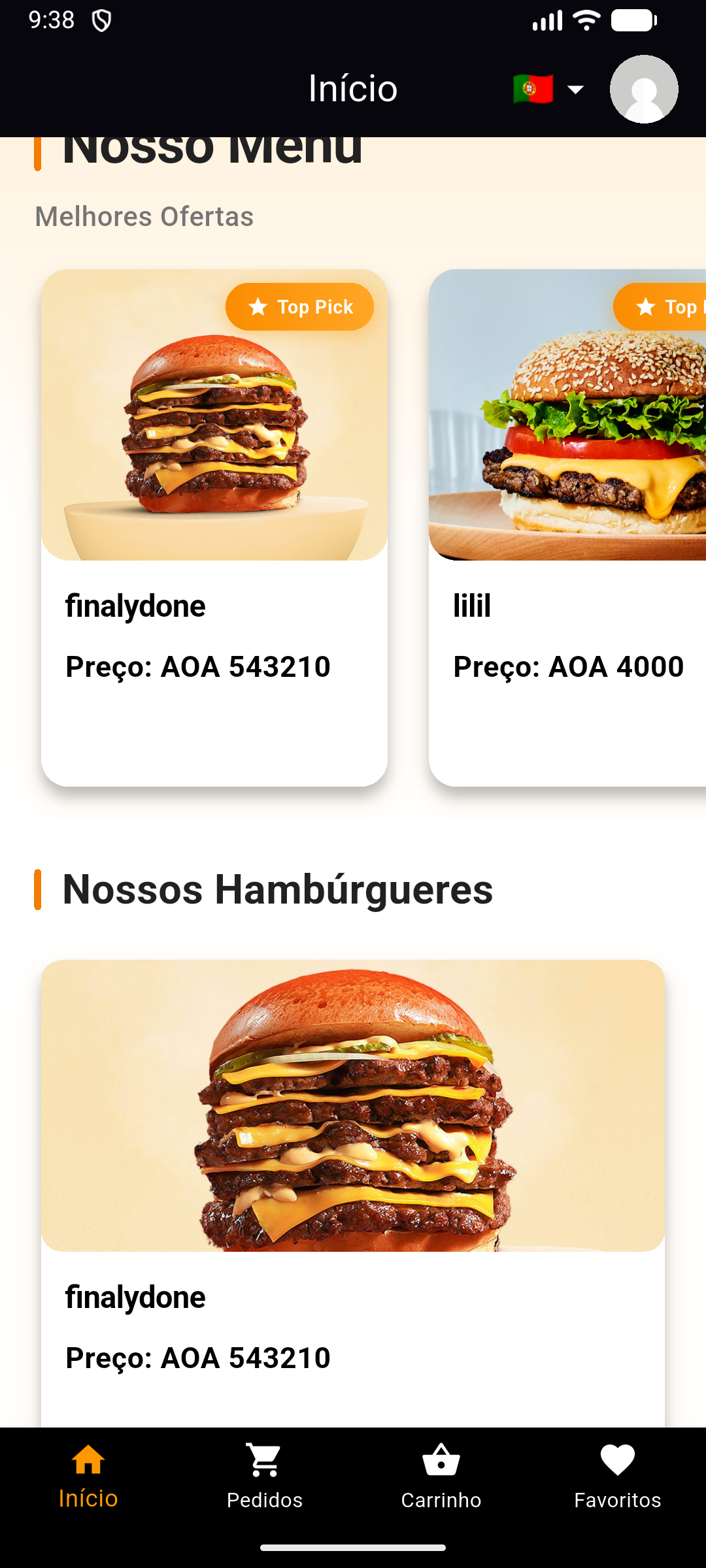This screenshot has height=1568, width=706.
Task: Tap the Portugal flag icon
Action: [x=533, y=88]
